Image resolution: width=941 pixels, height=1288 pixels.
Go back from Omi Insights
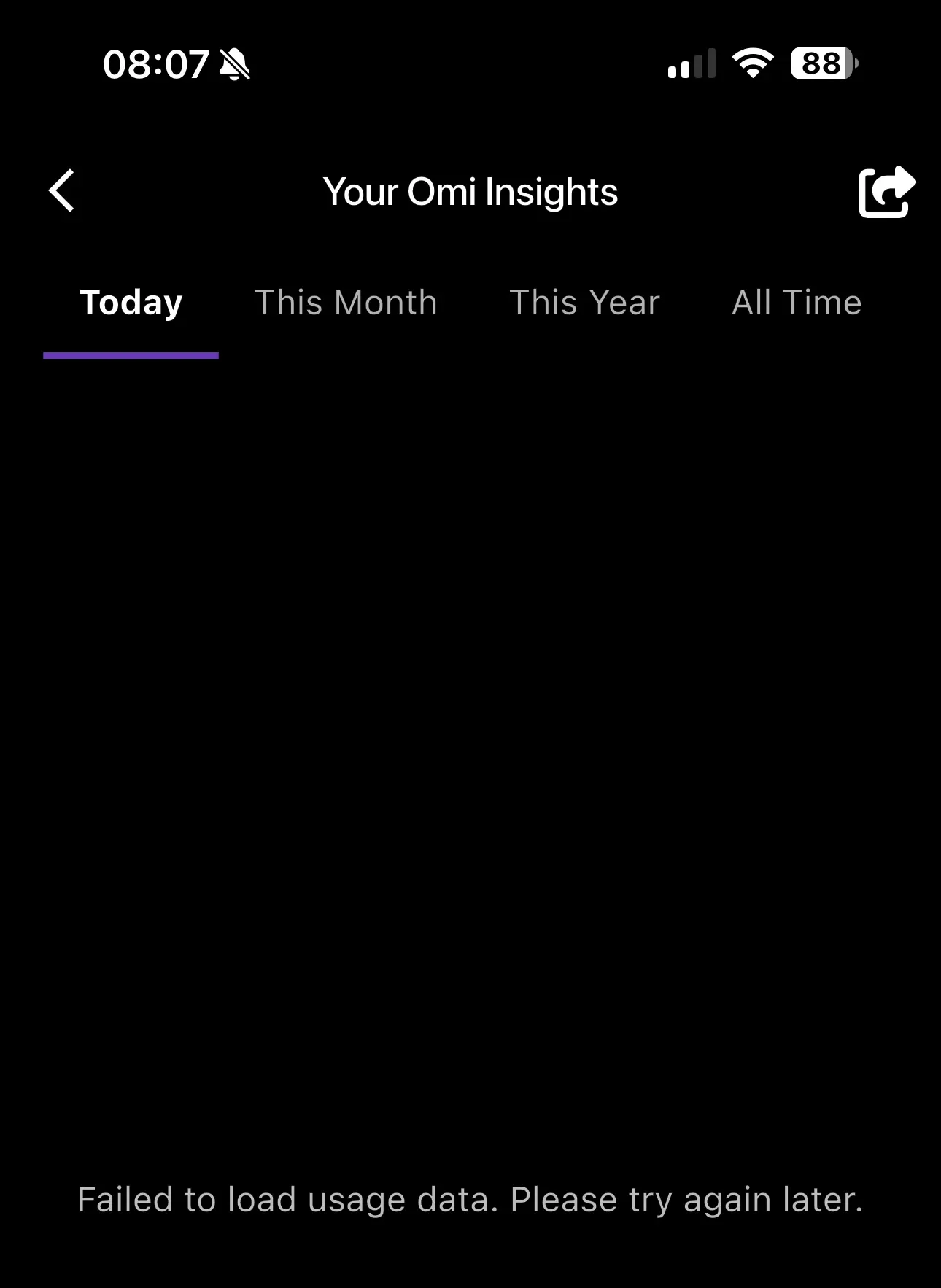(62, 191)
